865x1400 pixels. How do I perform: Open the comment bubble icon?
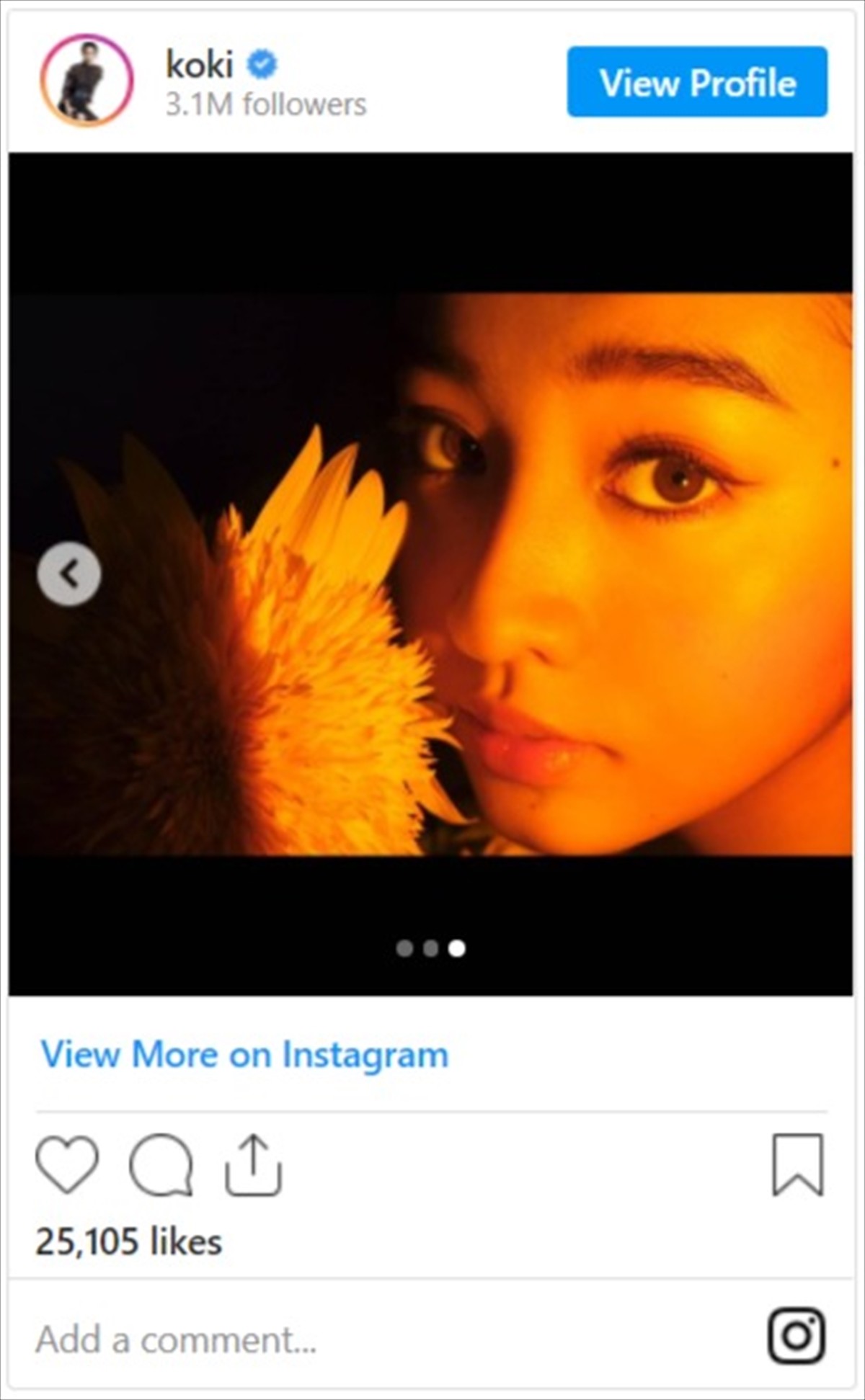(161, 1164)
